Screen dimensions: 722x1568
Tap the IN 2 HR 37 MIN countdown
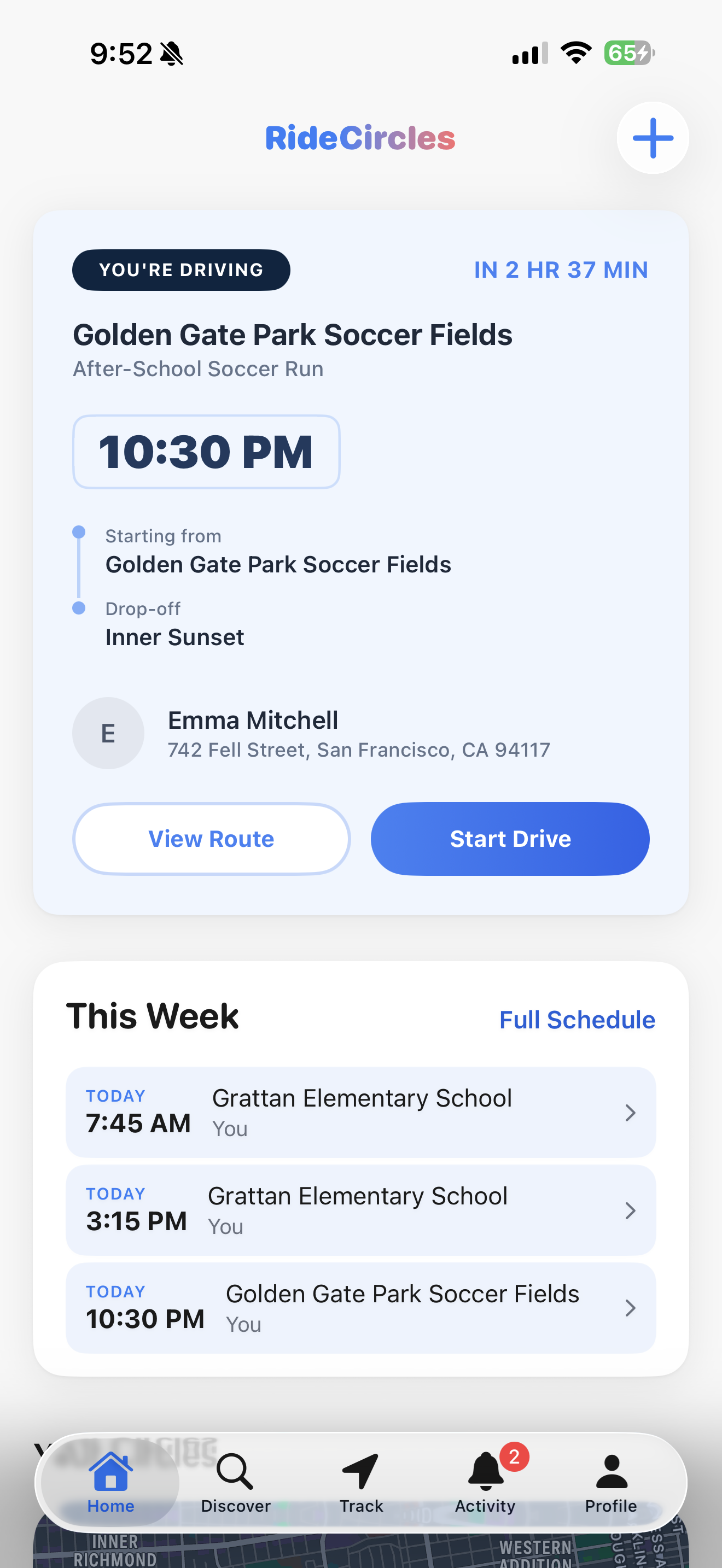(561, 270)
